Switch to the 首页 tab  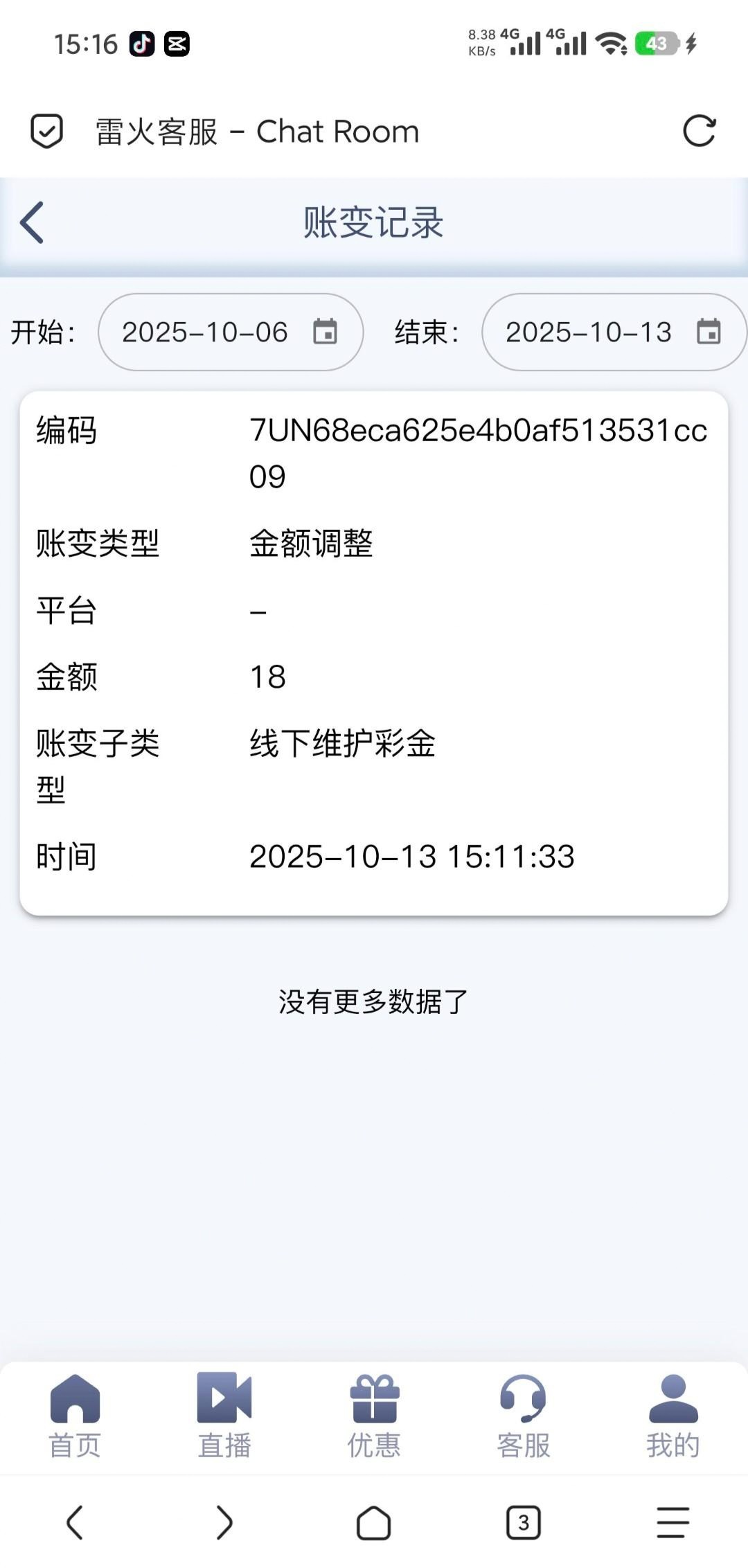(x=75, y=1417)
